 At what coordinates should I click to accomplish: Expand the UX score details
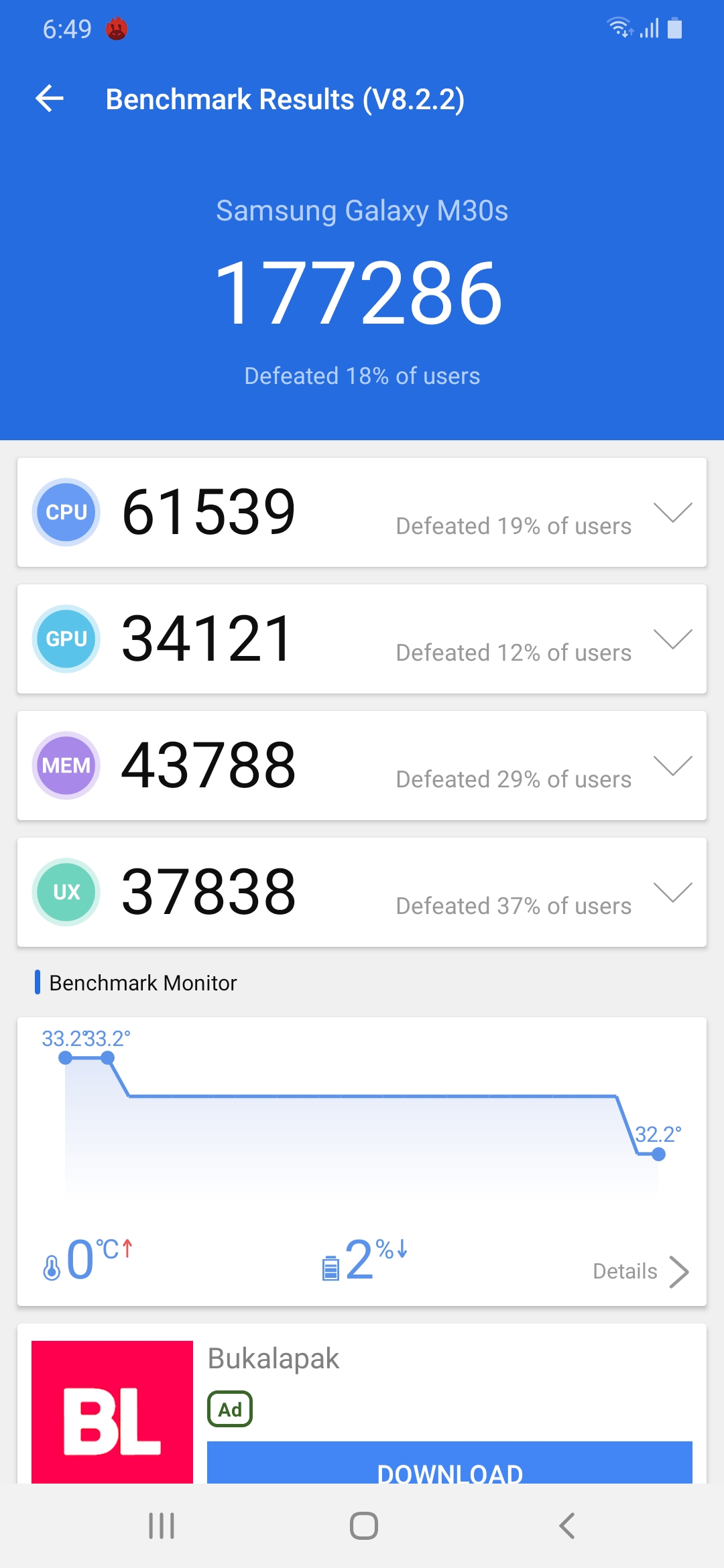[x=672, y=893]
